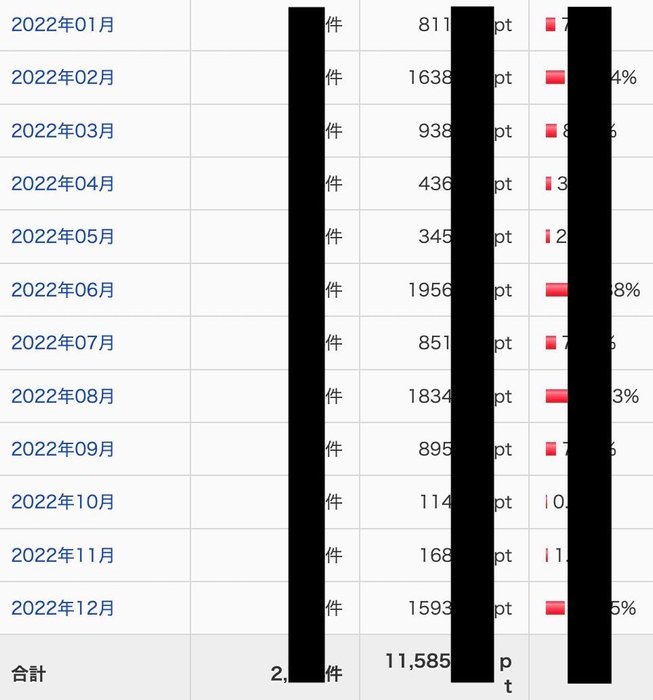Open the 2022年02月 report link
653x700 pixels.
(x=63, y=78)
